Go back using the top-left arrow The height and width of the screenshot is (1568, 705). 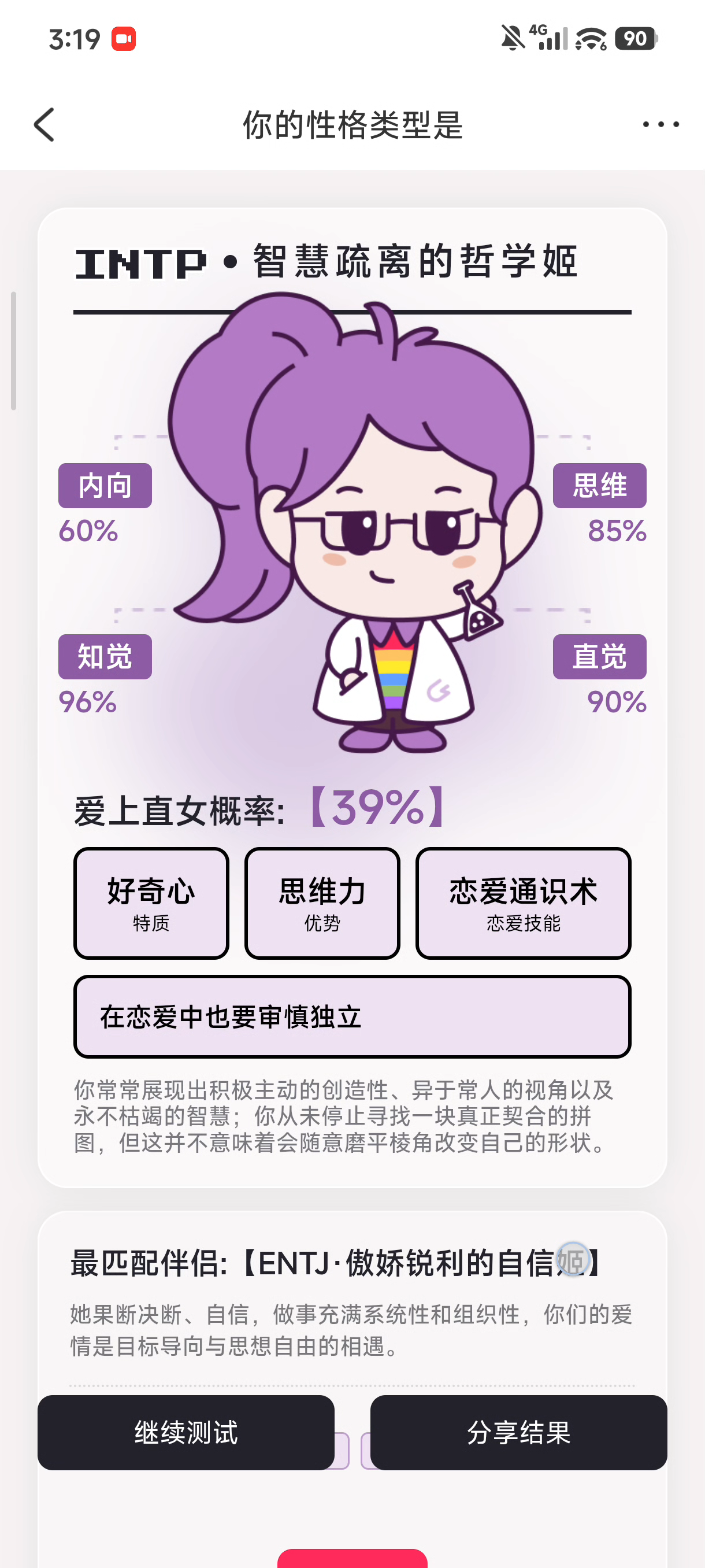[x=44, y=125]
